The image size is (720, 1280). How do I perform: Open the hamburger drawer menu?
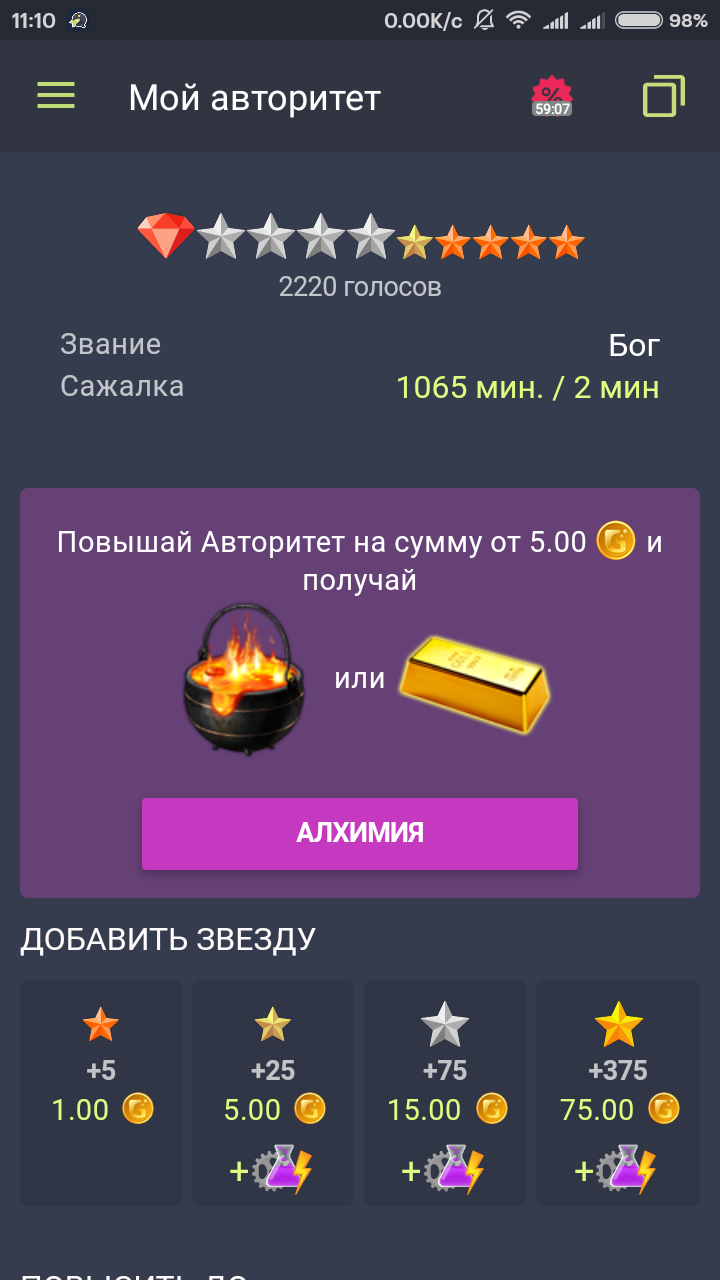(56, 96)
